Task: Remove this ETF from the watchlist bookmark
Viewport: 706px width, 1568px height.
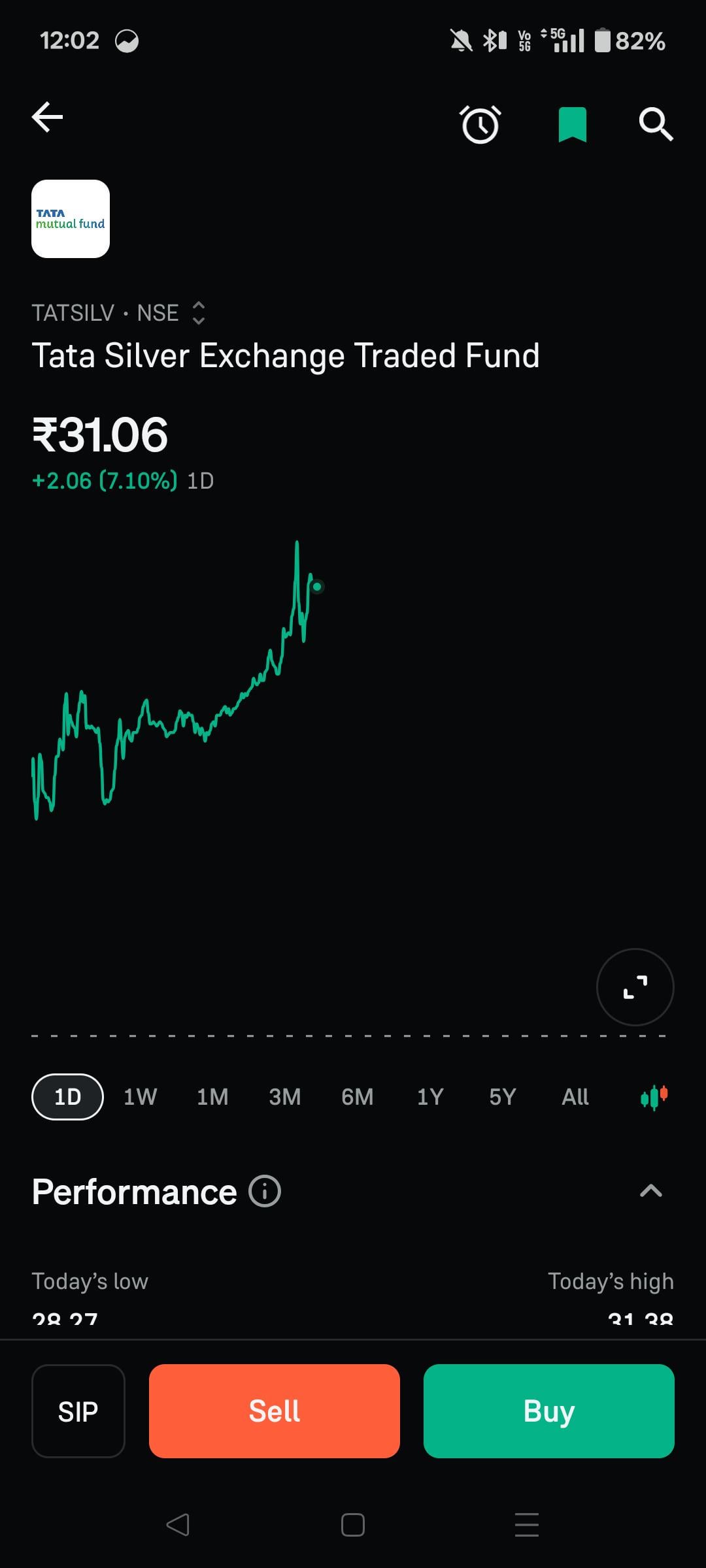Action: tap(573, 124)
